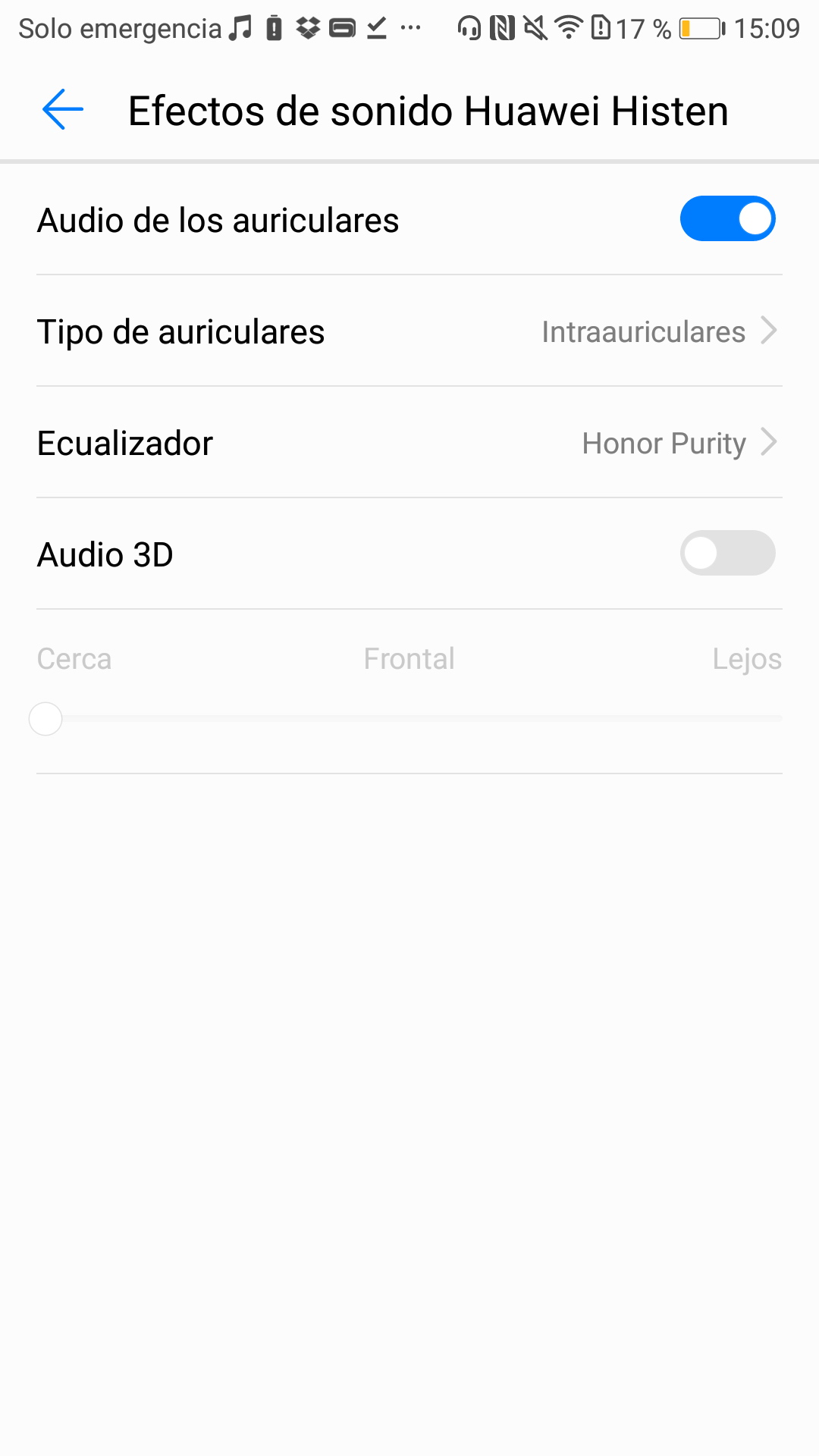Enable the Audio 3D switch
Viewport: 819px width, 1456px height.
point(726,554)
